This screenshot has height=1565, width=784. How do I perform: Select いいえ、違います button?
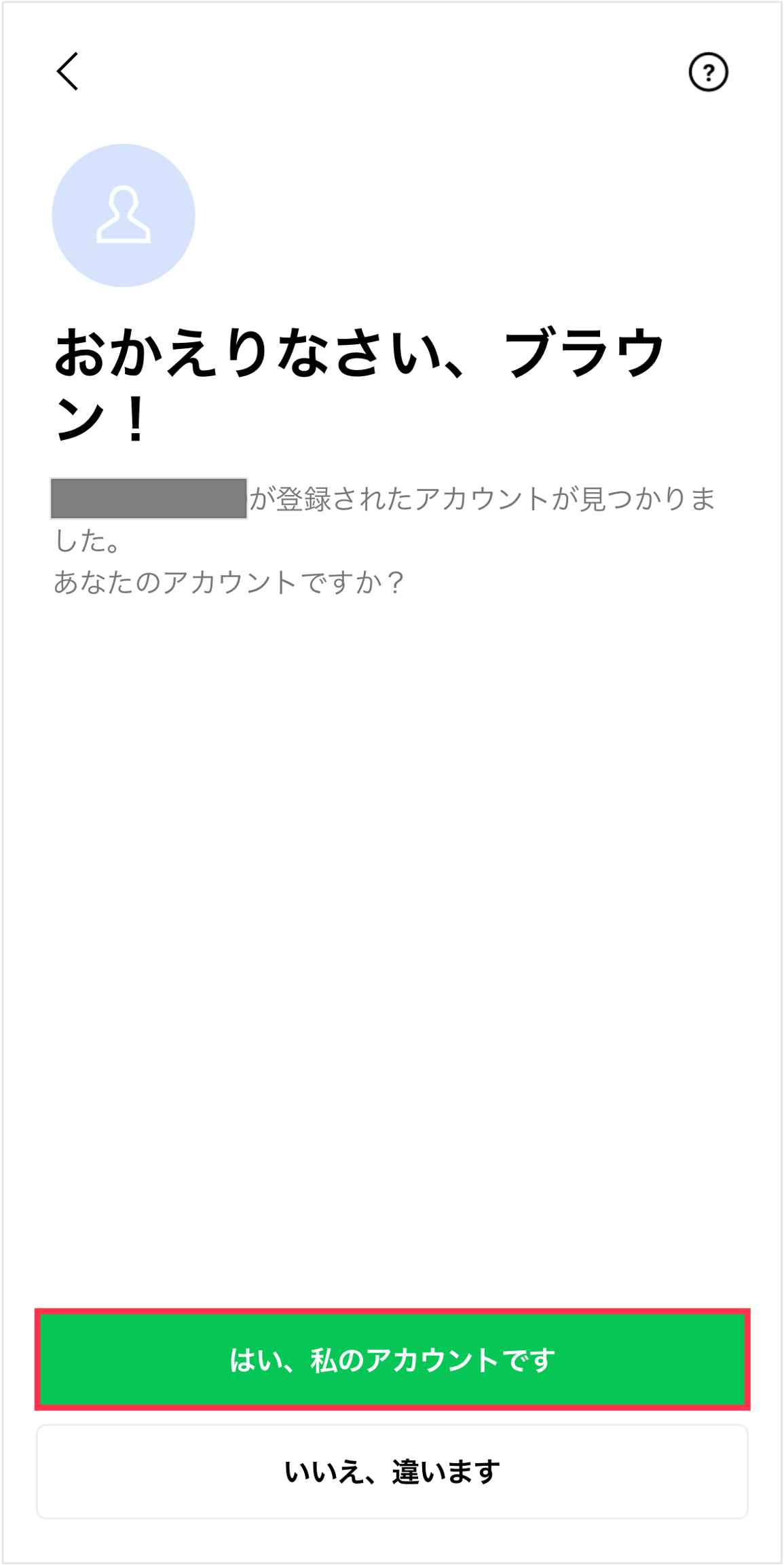392,1471
